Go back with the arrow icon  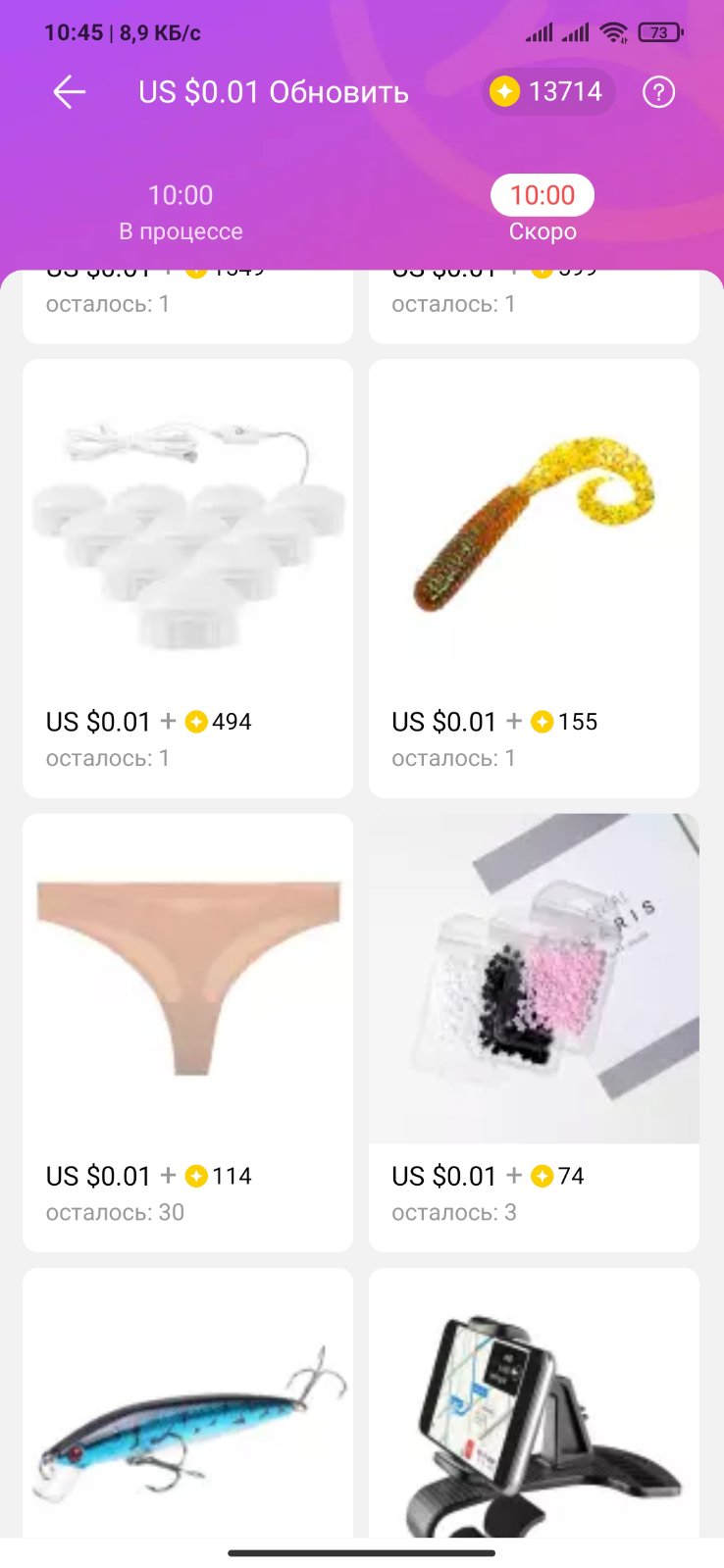[69, 92]
